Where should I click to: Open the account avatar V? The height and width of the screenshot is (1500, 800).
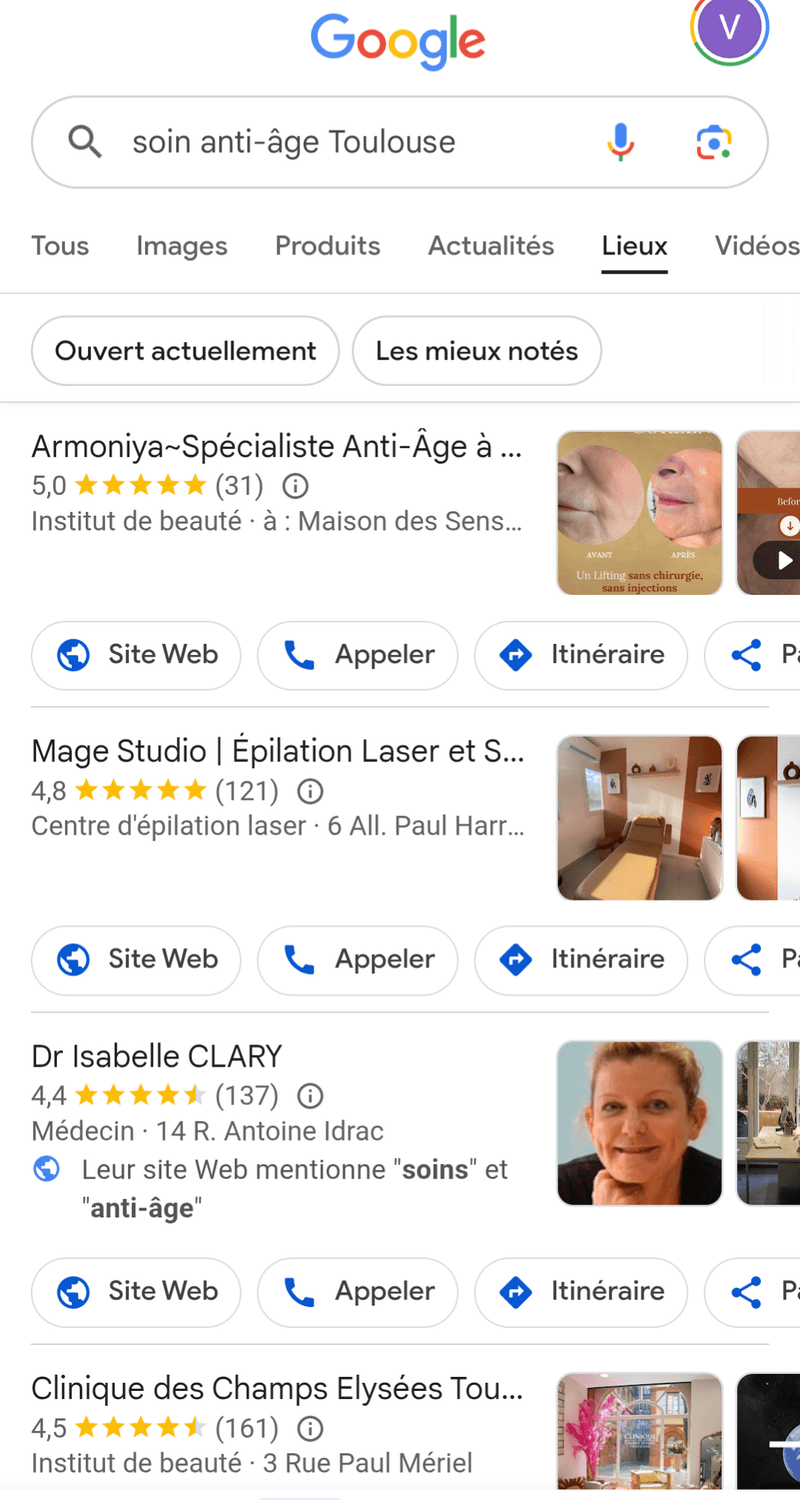tap(729, 28)
